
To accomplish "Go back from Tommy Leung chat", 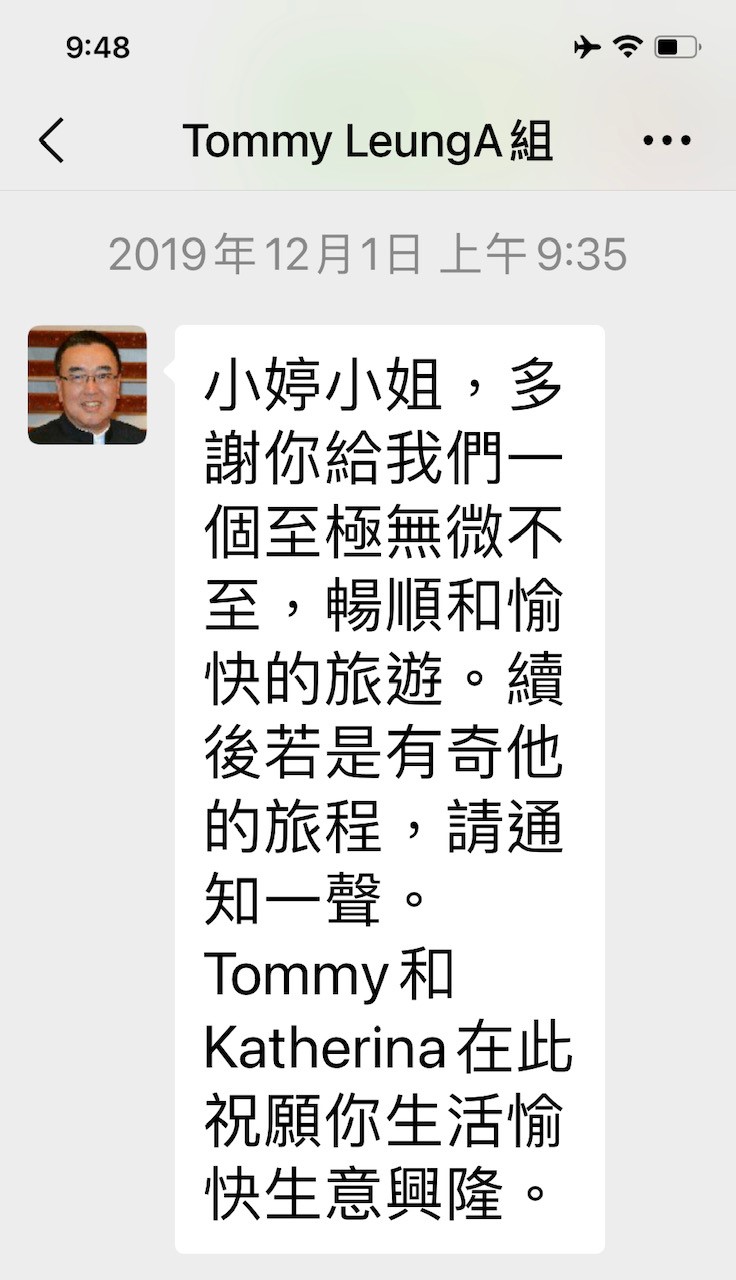I will [x=52, y=141].
